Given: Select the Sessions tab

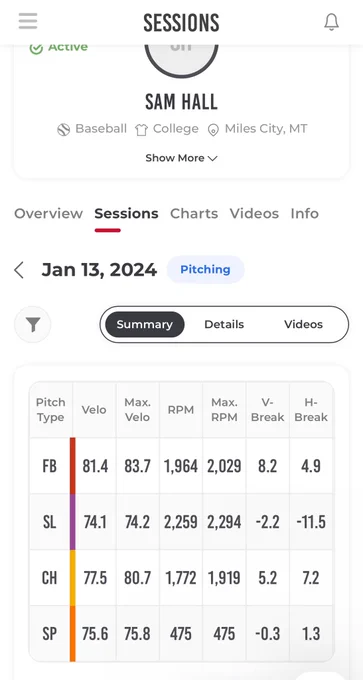Looking at the screenshot, I should (x=126, y=213).
